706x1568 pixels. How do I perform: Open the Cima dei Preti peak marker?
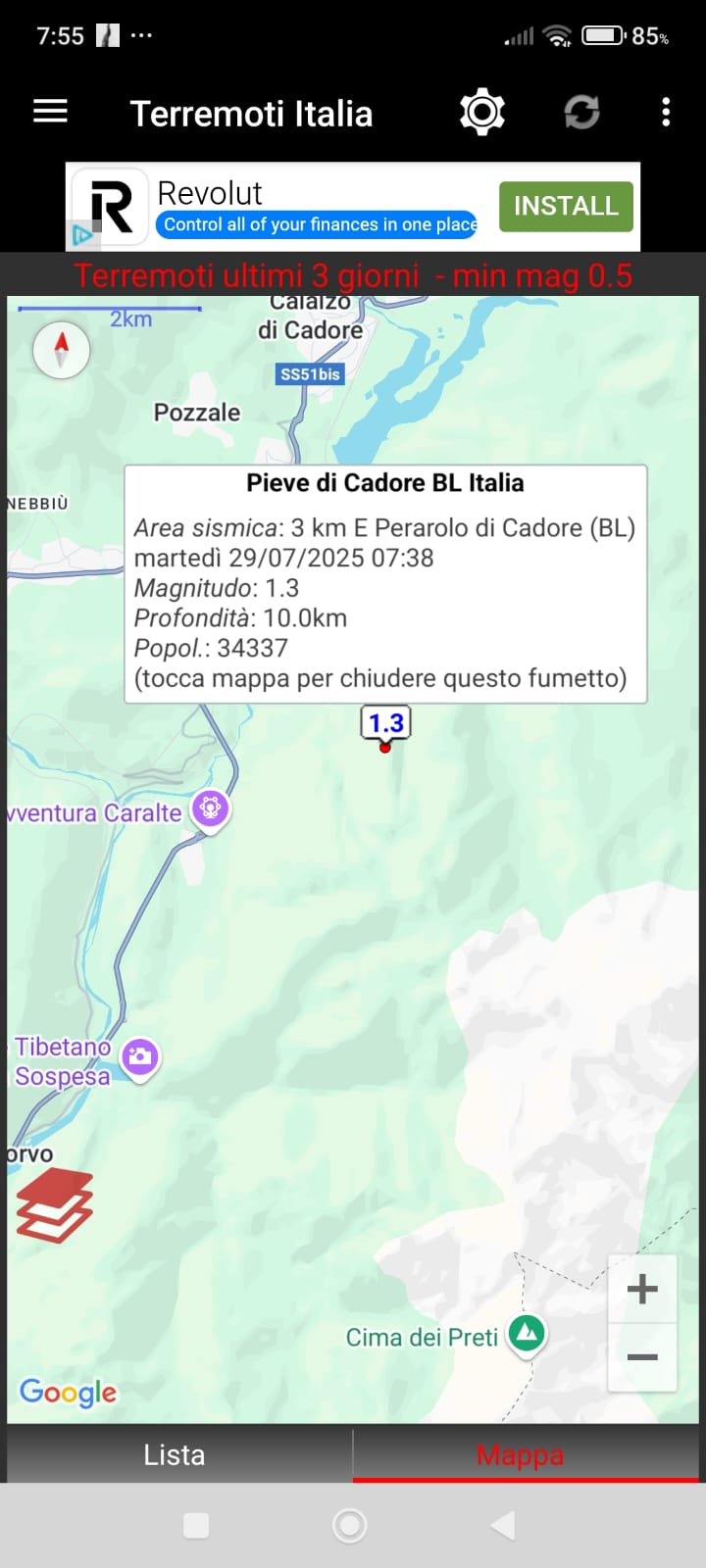pos(528,1334)
